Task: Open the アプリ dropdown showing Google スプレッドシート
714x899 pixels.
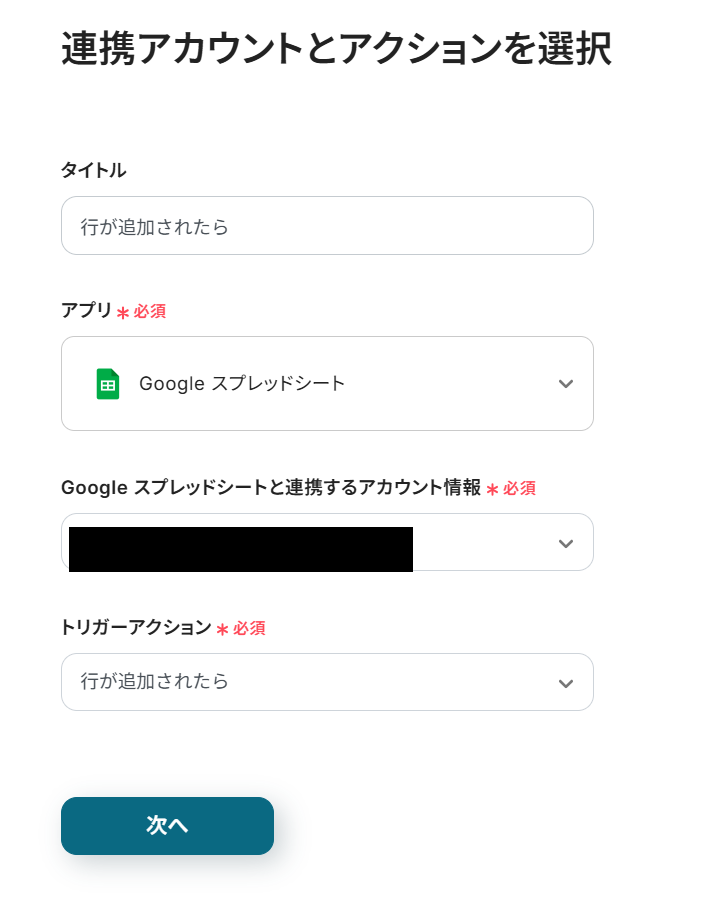Action: (326, 384)
